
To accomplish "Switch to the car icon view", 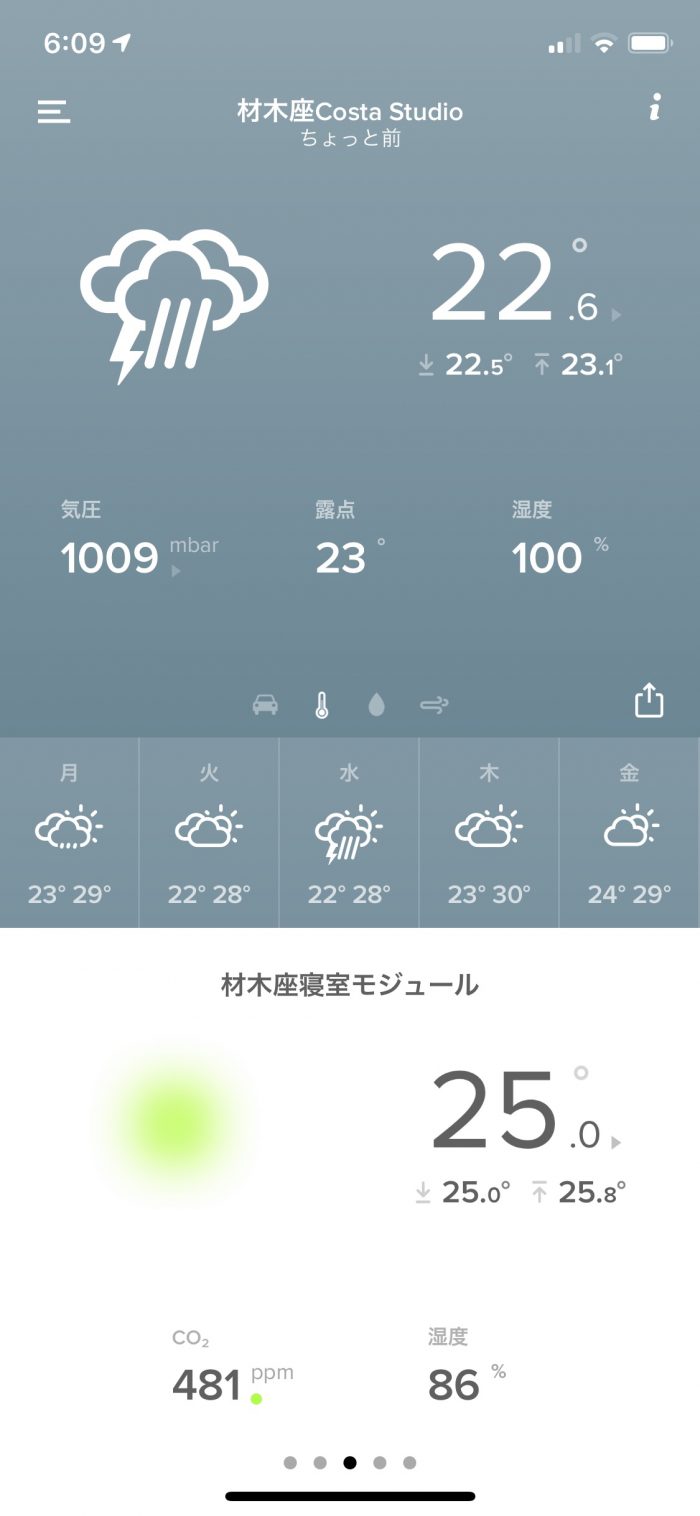I will [x=265, y=705].
